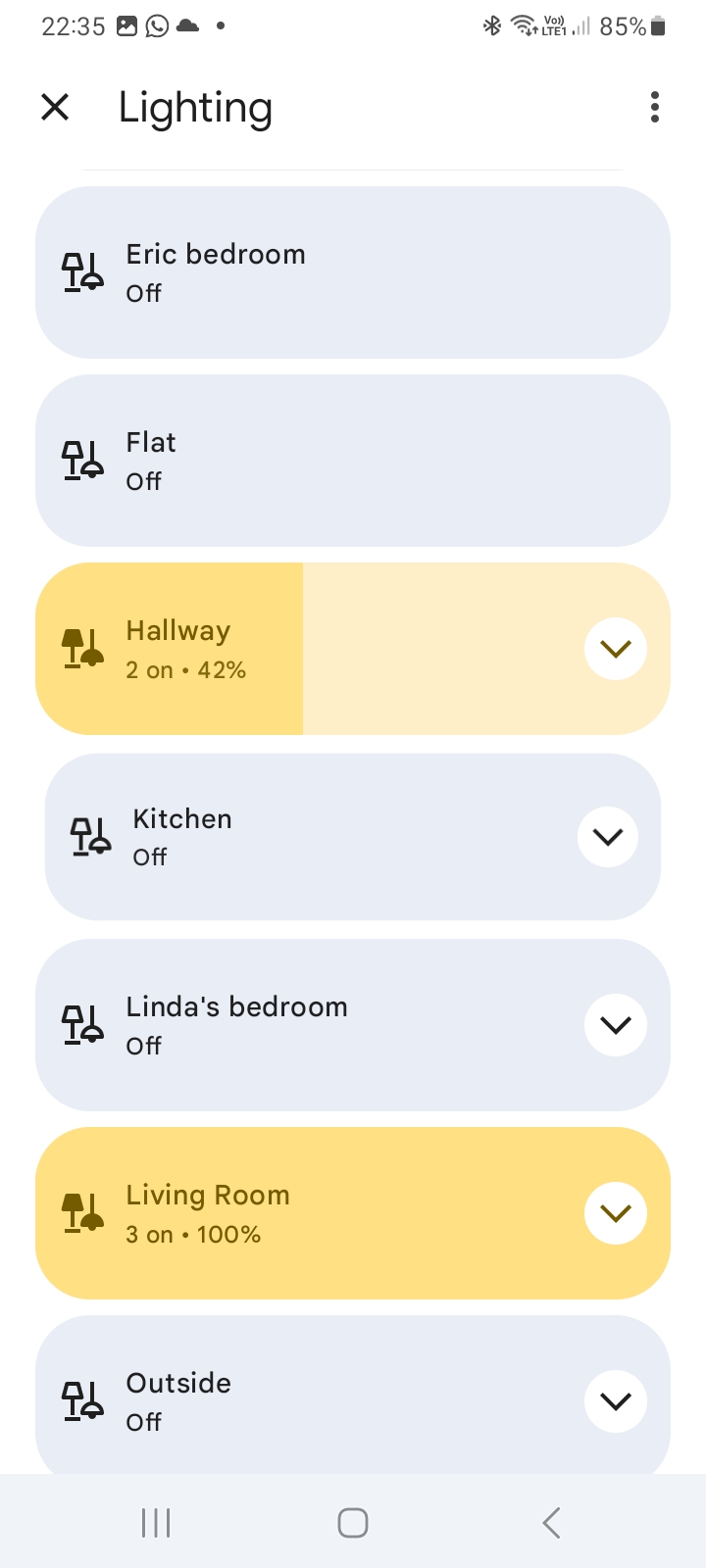The width and height of the screenshot is (706, 1568).
Task: Open recent apps from navigation bar
Action: tap(156, 1523)
